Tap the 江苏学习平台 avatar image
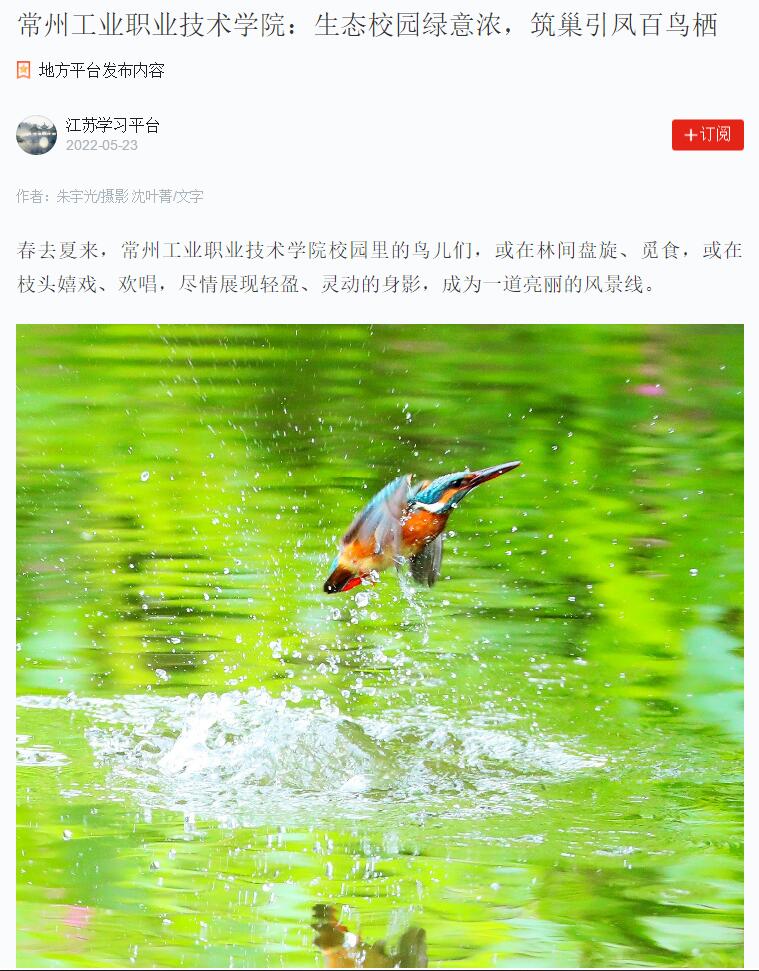Image resolution: width=759 pixels, height=971 pixels. 36,135
